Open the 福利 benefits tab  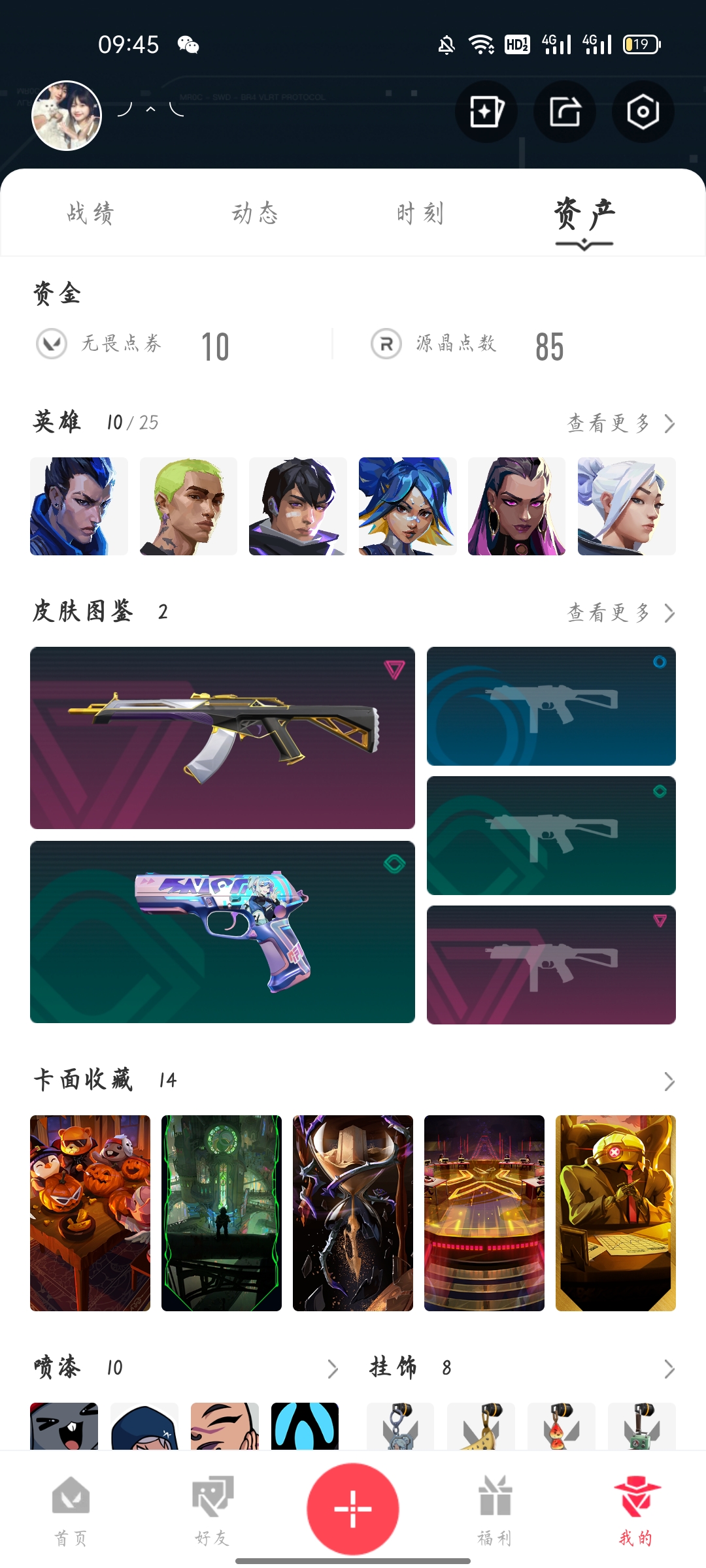pyautogui.click(x=494, y=1511)
